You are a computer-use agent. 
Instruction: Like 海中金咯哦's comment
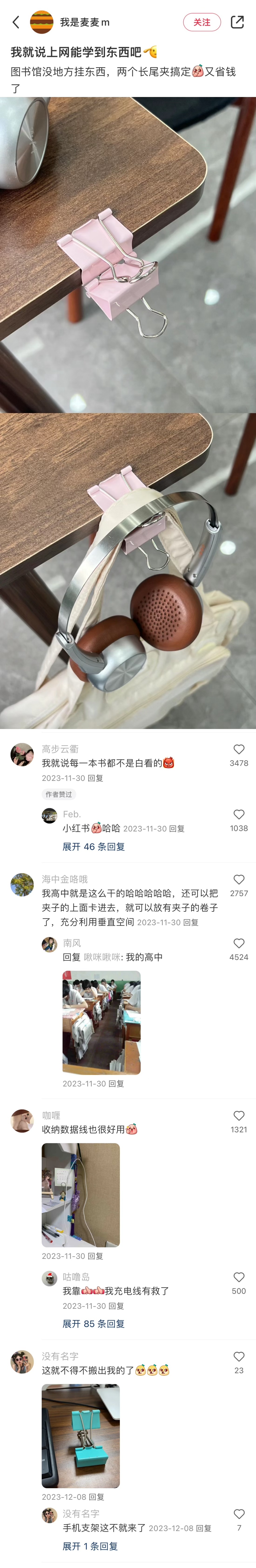pos(239,879)
